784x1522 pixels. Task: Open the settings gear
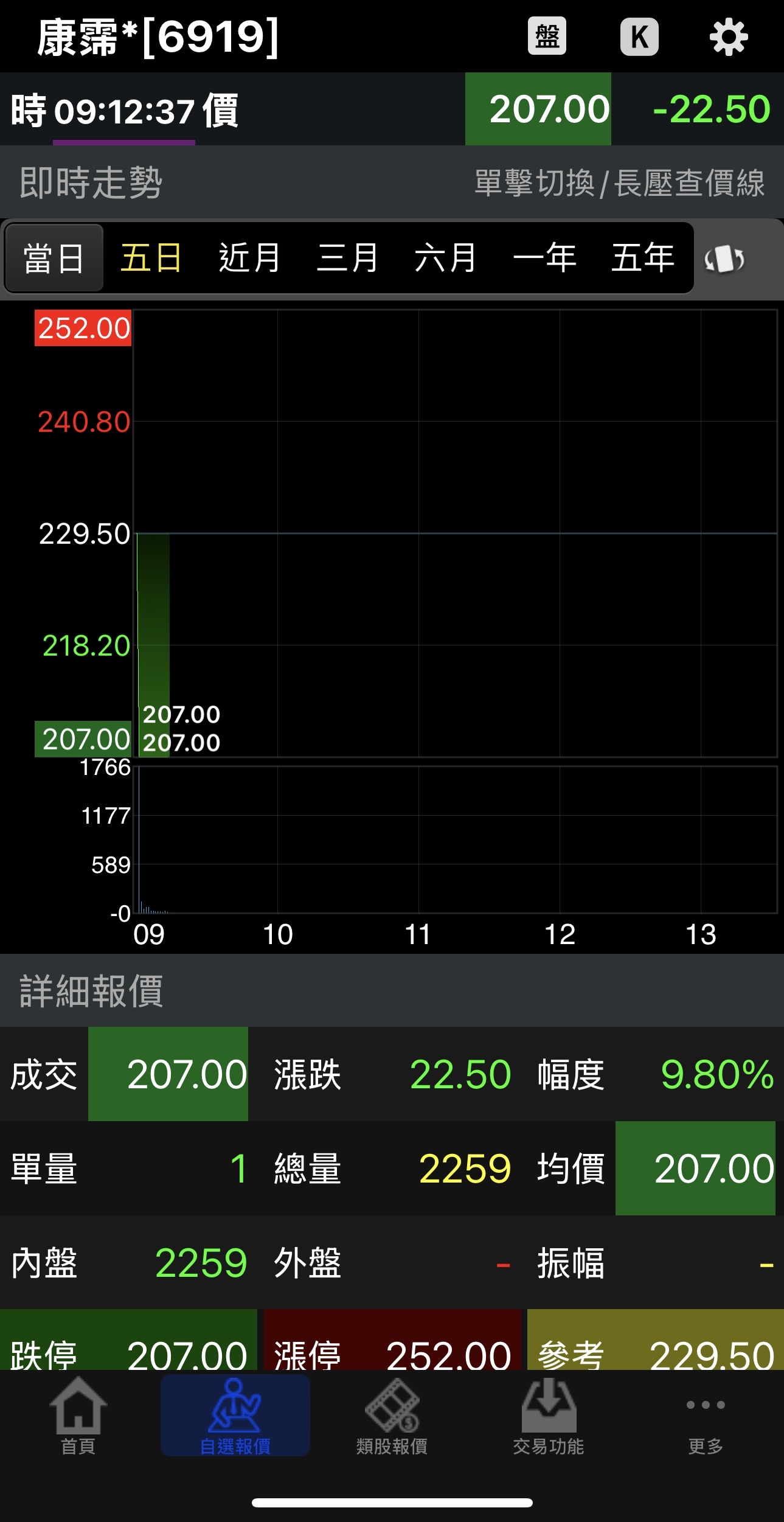pyautogui.click(x=729, y=37)
